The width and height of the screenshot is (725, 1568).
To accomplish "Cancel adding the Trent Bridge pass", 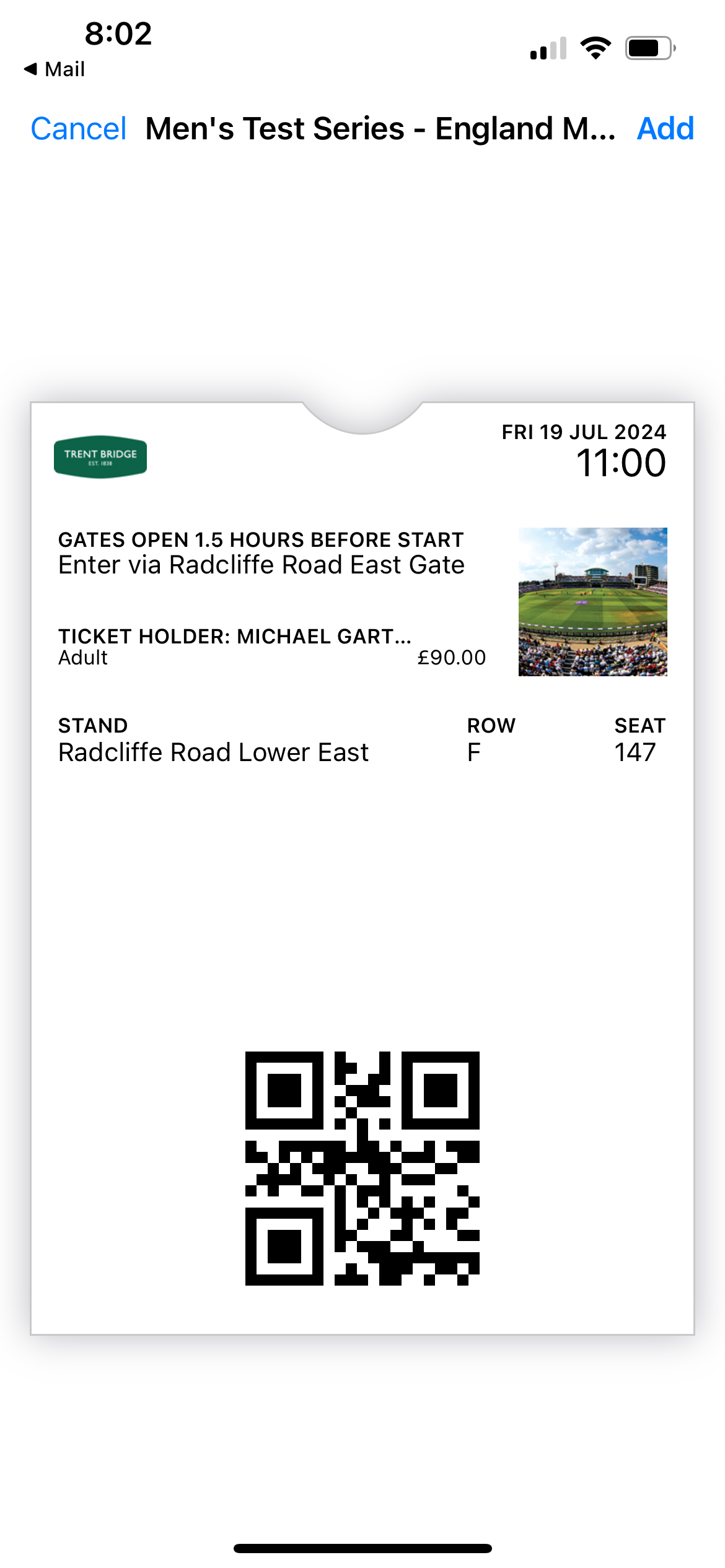I will pos(79,129).
